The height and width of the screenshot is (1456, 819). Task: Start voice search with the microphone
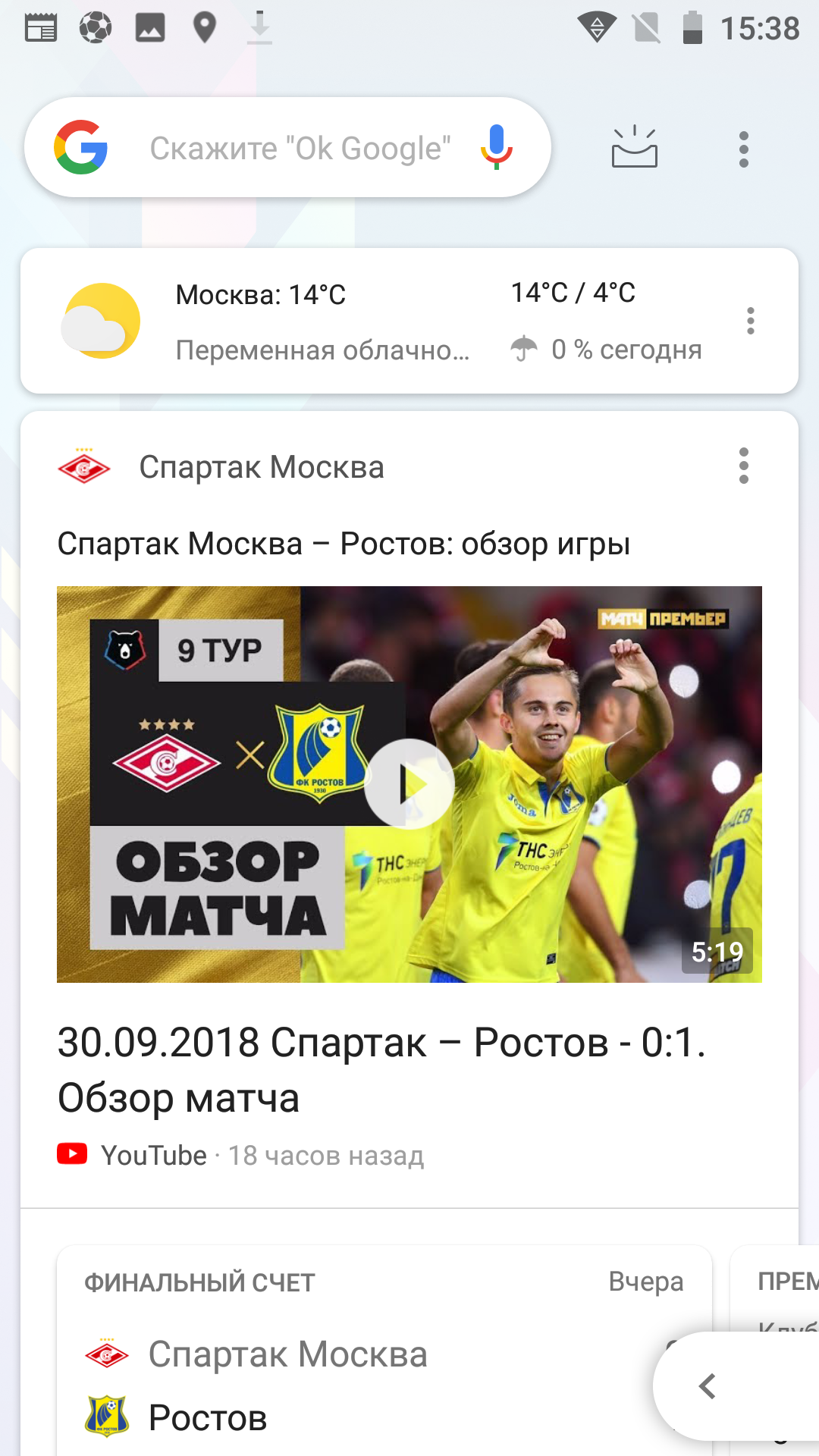[497, 147]
